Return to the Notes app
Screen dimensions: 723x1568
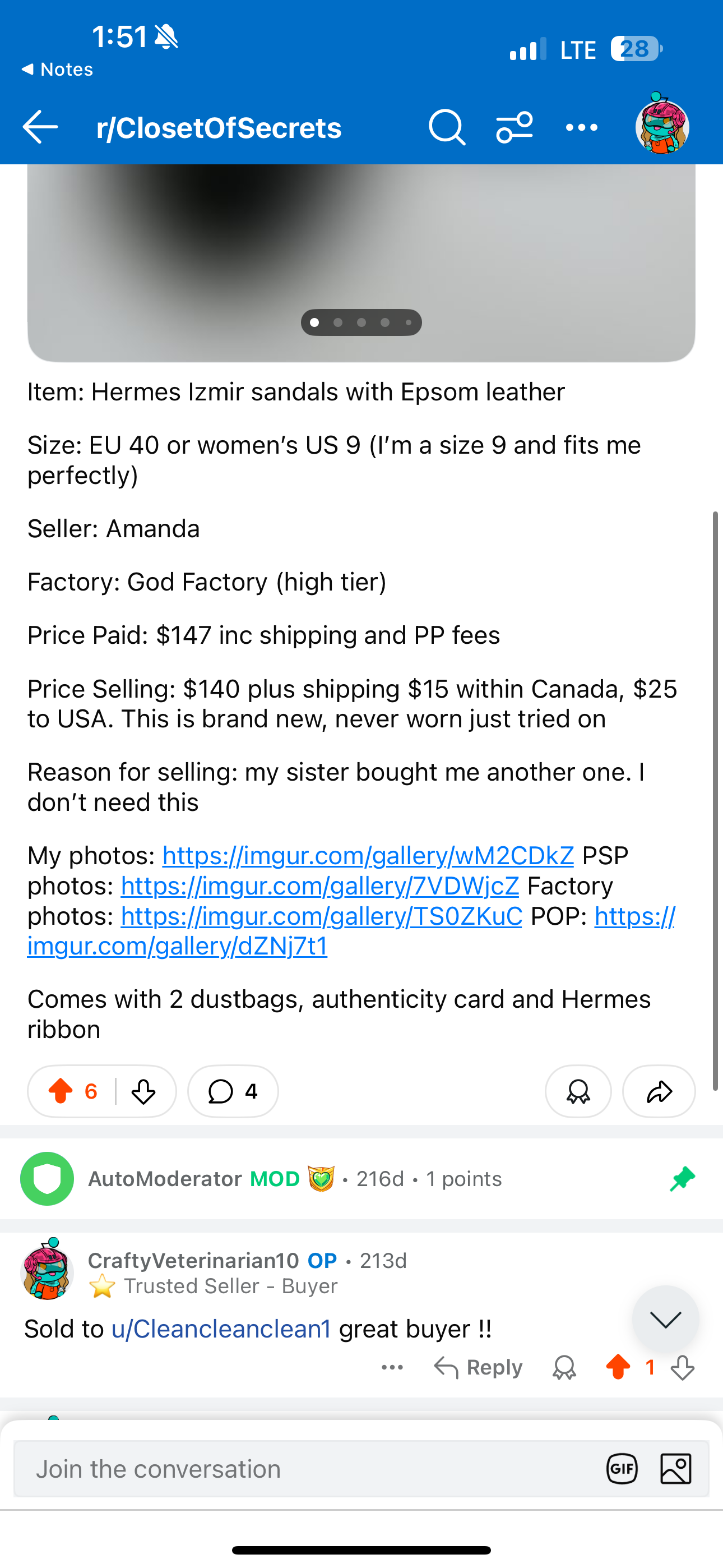pos(58,70)
